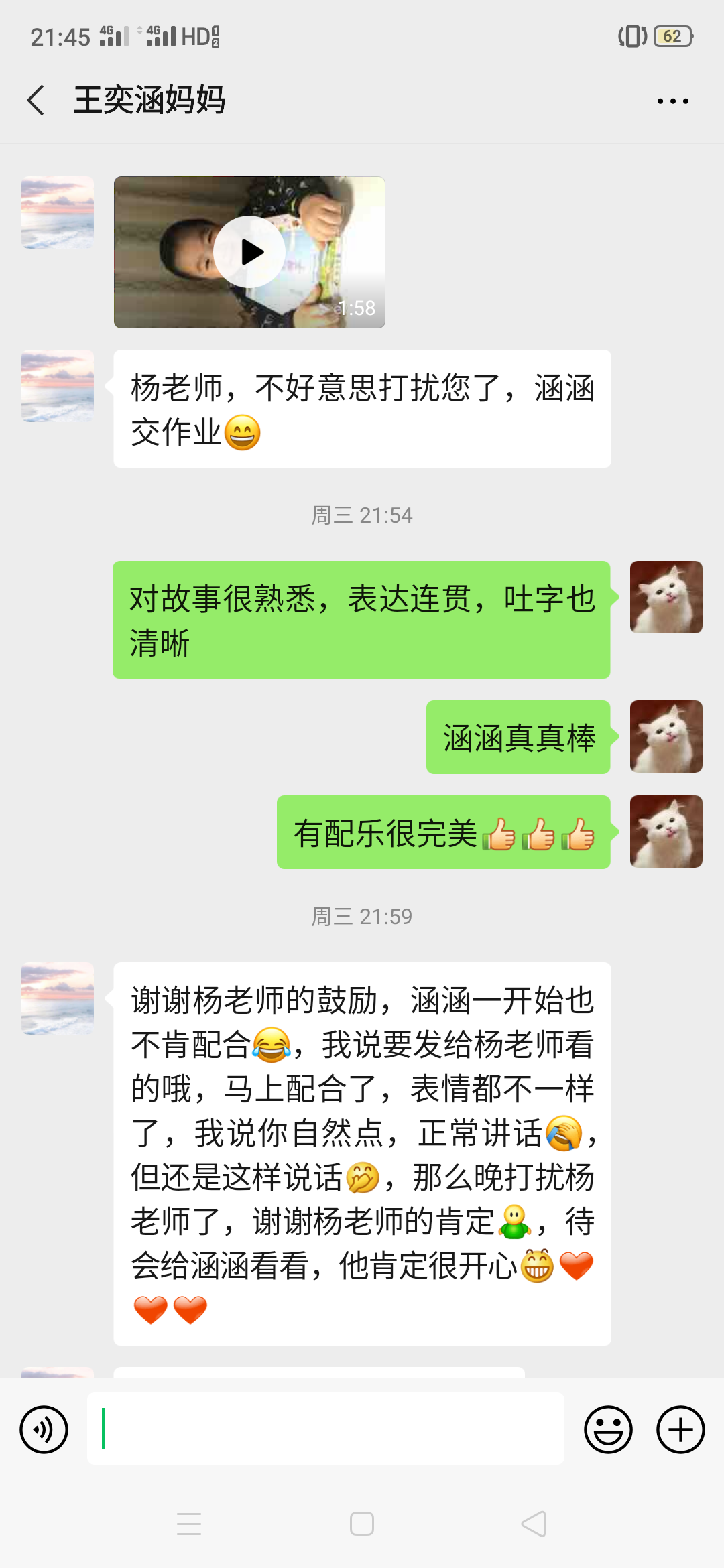Open the emoji sticker panel
Viewport: 724px width, 1568px height.
pyautogui.click(x=608, y=1429)
